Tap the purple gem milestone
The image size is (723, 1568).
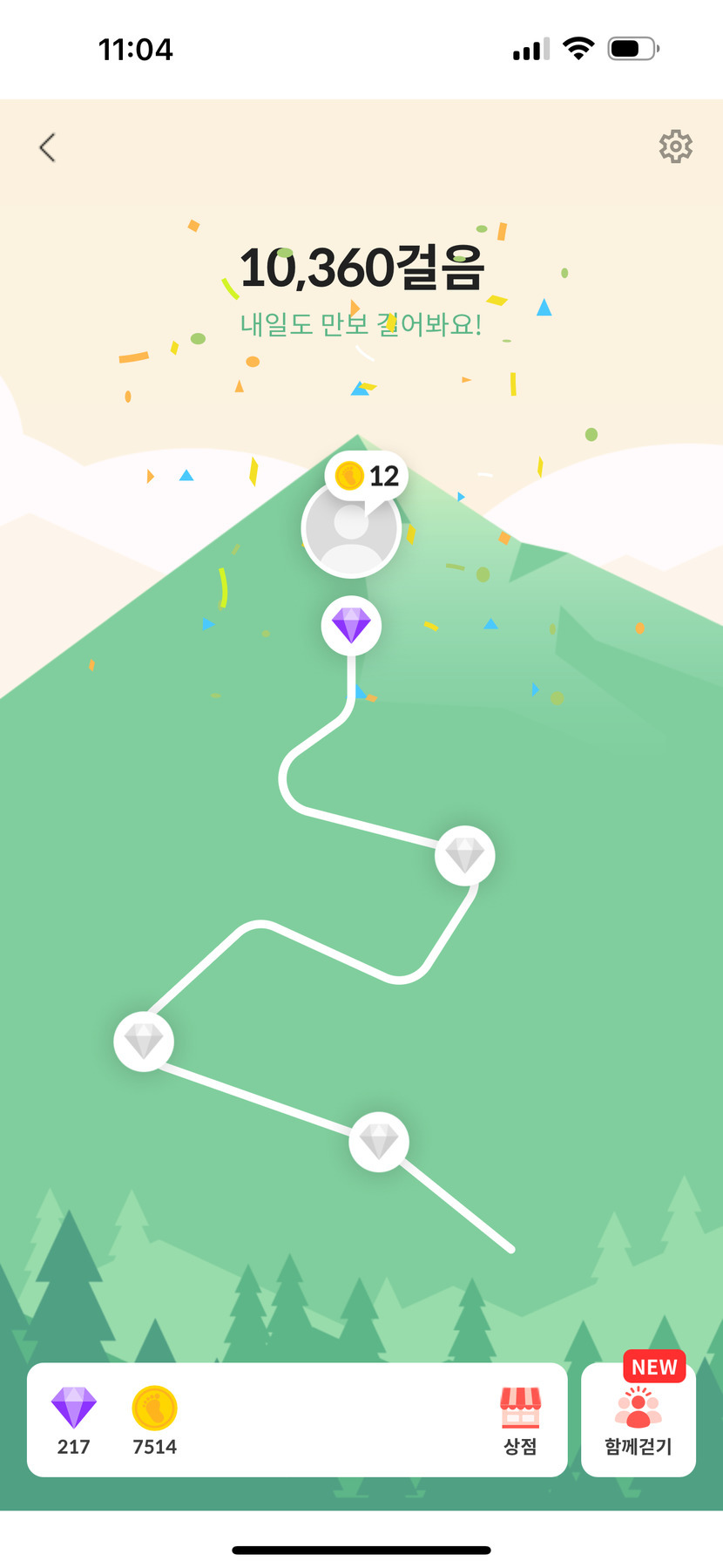click(x=351, y=626)
